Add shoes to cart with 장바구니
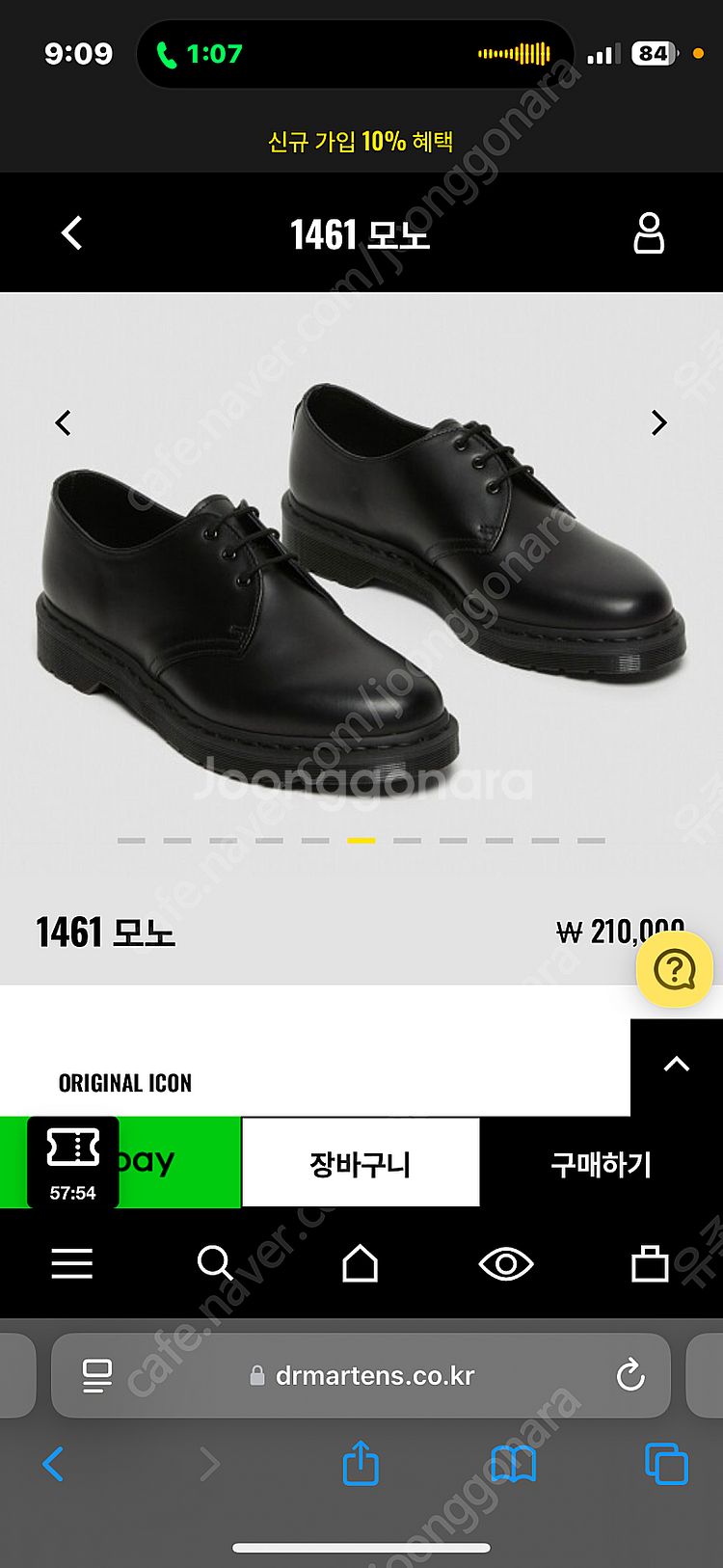The width and height of the screenshot is (723, 1568). click(361, 1163)
